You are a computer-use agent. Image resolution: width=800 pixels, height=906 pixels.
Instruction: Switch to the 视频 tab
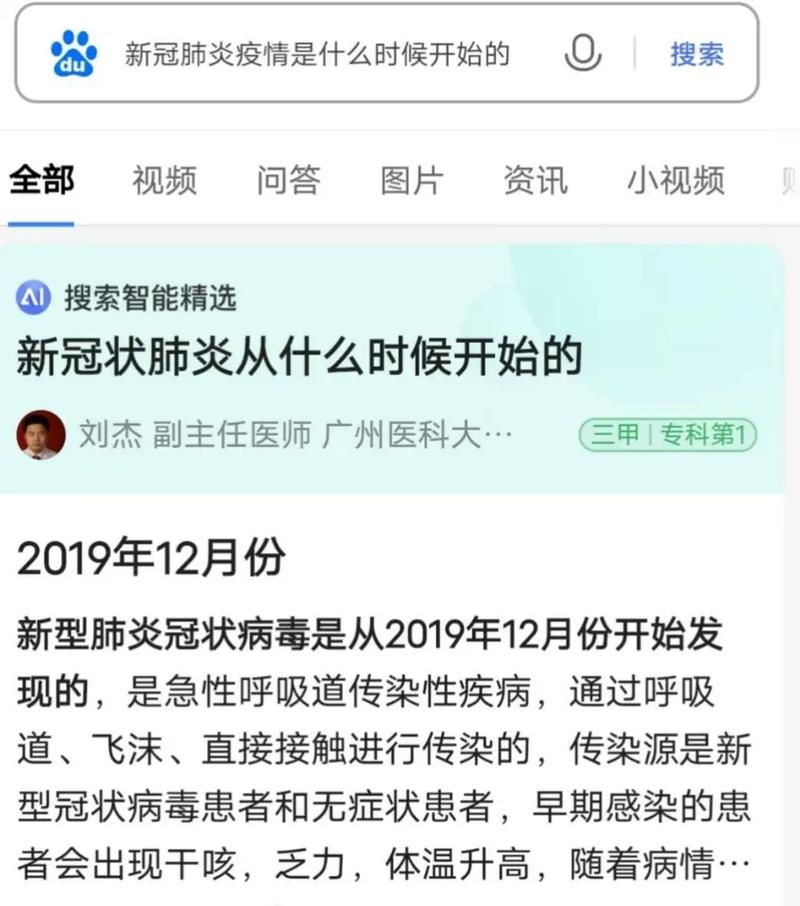[x=163, y=179]
